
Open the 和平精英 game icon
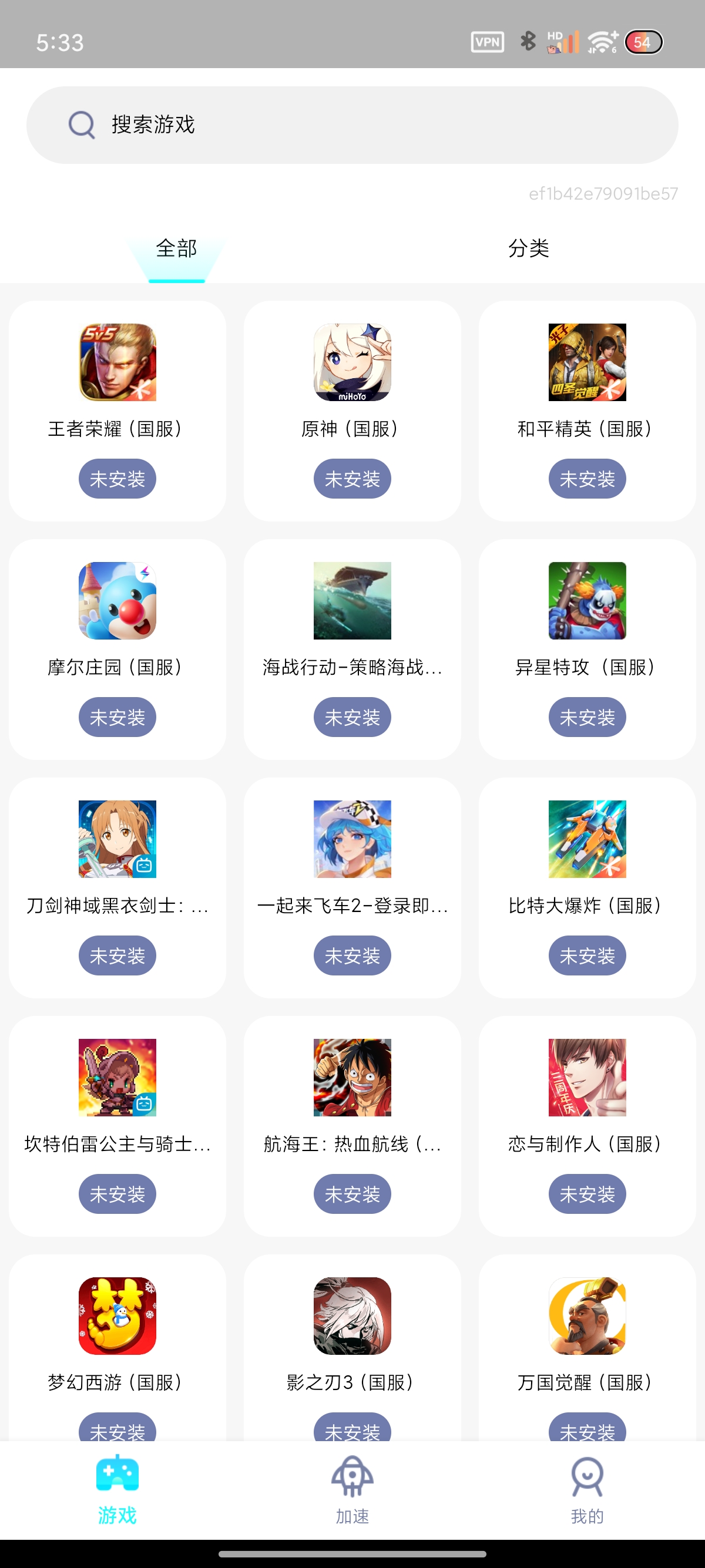586,364
